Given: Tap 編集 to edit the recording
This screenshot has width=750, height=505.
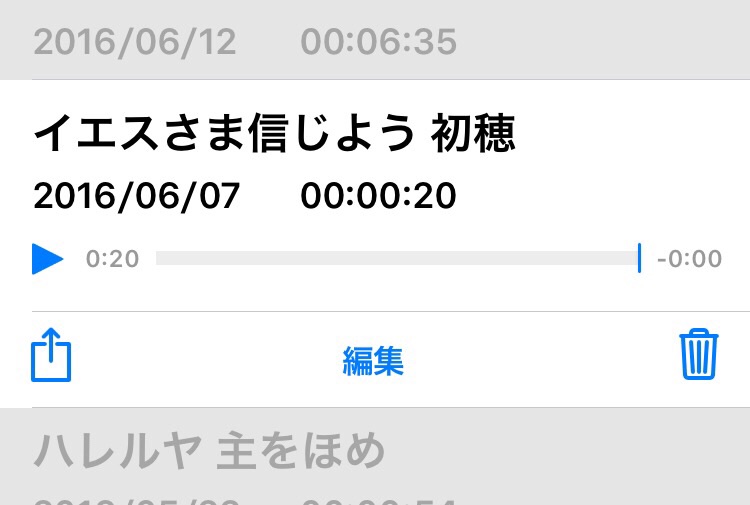Looking at the screenshot, I should [373, 360].
